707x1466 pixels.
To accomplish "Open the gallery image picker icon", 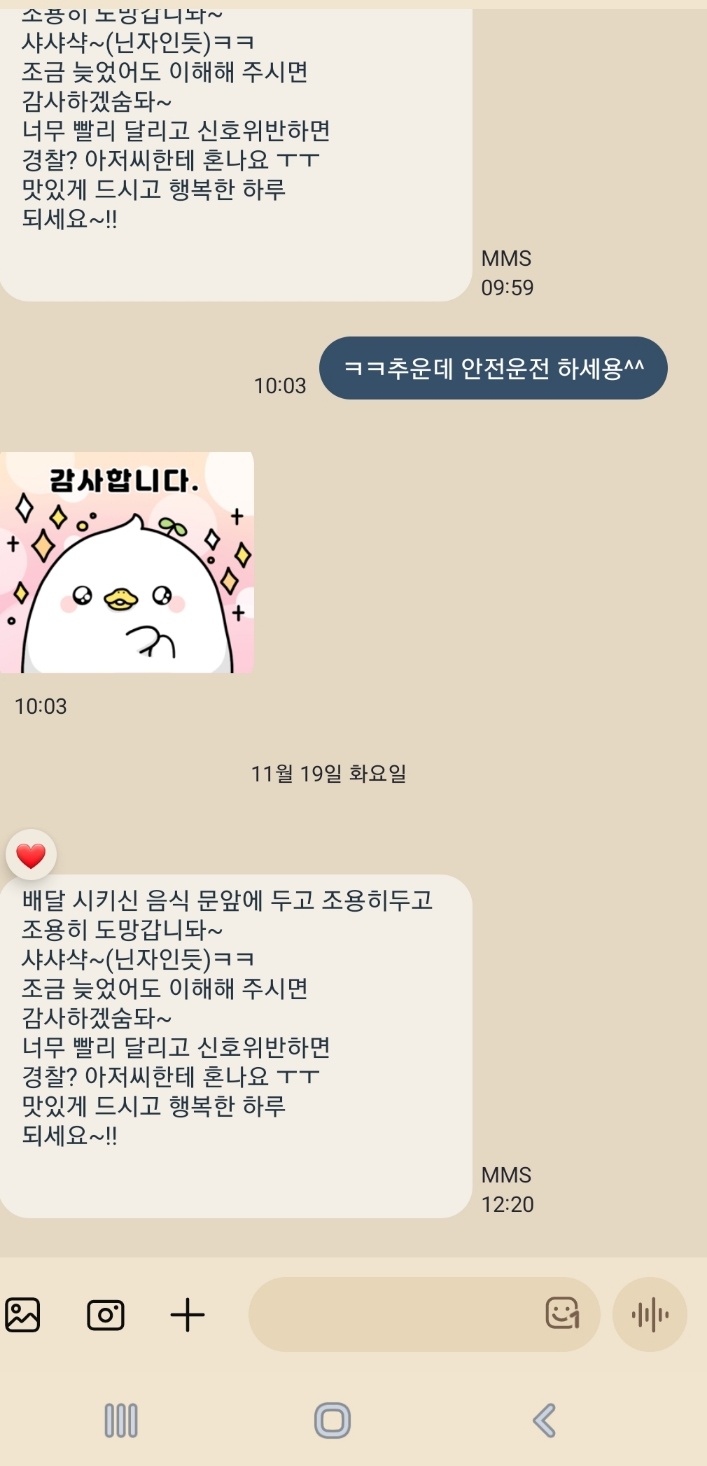I will pyautogui.click(x=22, y=1314).
